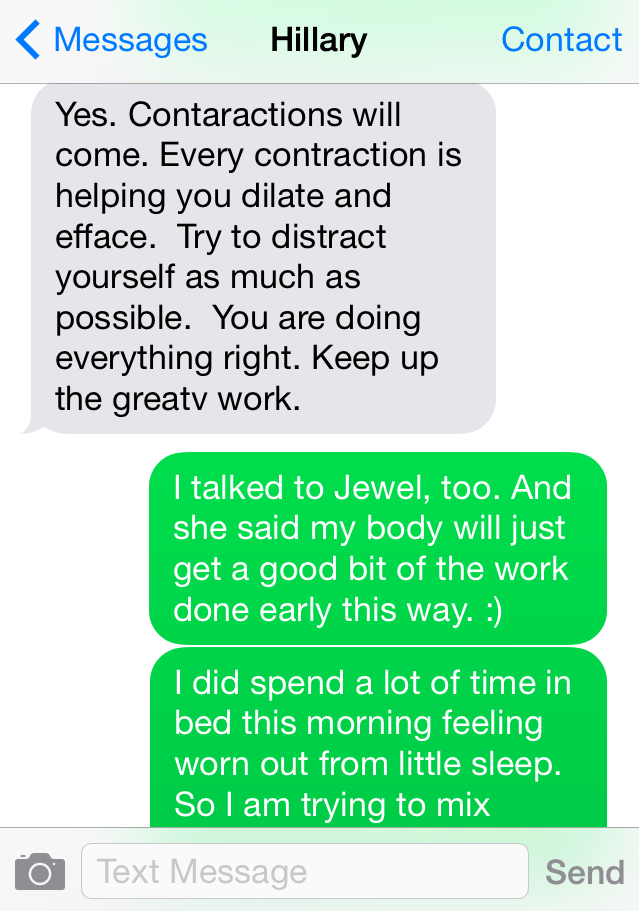This screenshot has height=911, width=639.
Task: Go back to the Messages list
Action: coord(112,40)
